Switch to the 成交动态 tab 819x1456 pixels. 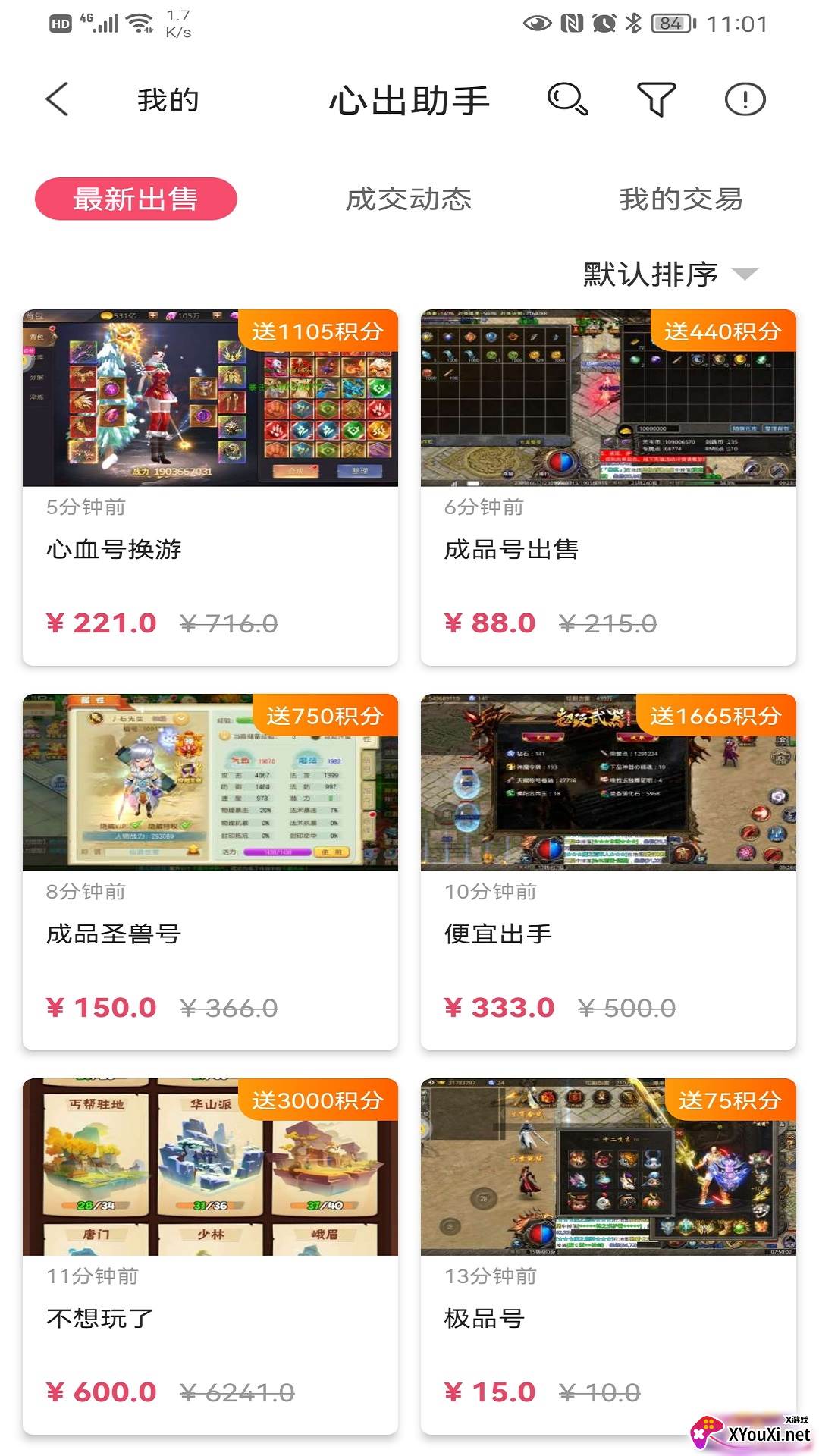point(409,199)
